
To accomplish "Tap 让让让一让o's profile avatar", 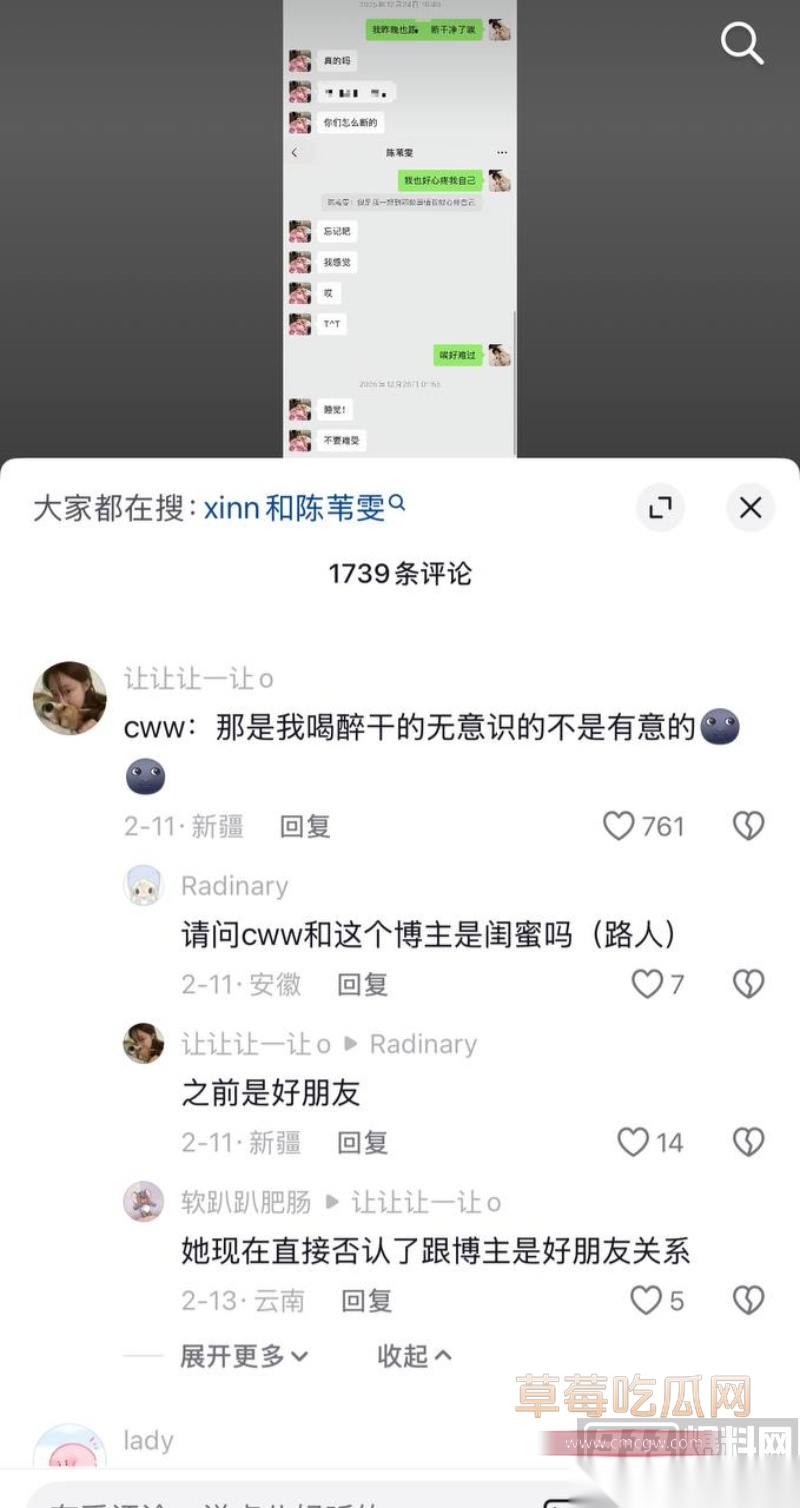I will tap(69, 697).
